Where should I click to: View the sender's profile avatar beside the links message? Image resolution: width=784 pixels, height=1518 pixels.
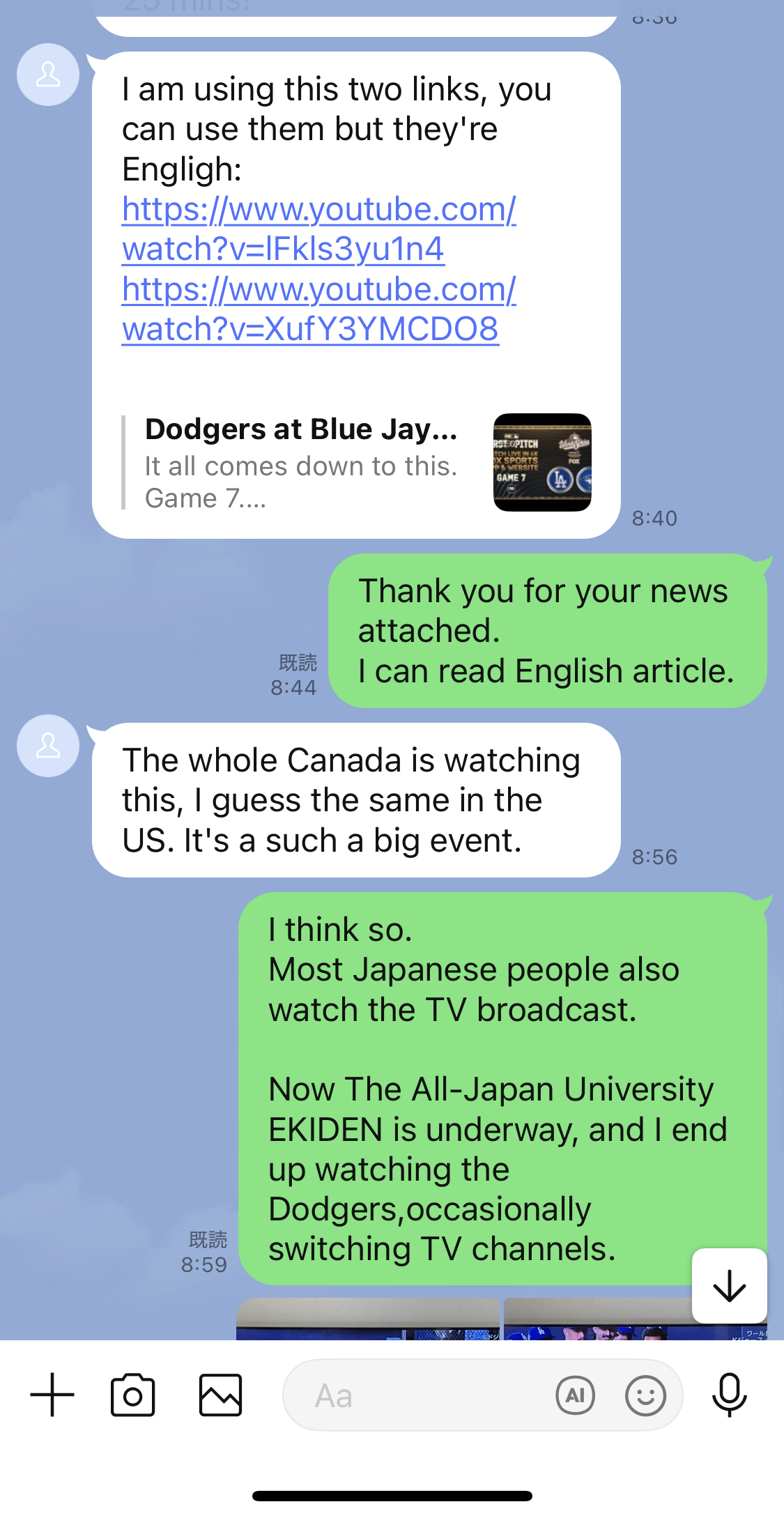point(48,75)
